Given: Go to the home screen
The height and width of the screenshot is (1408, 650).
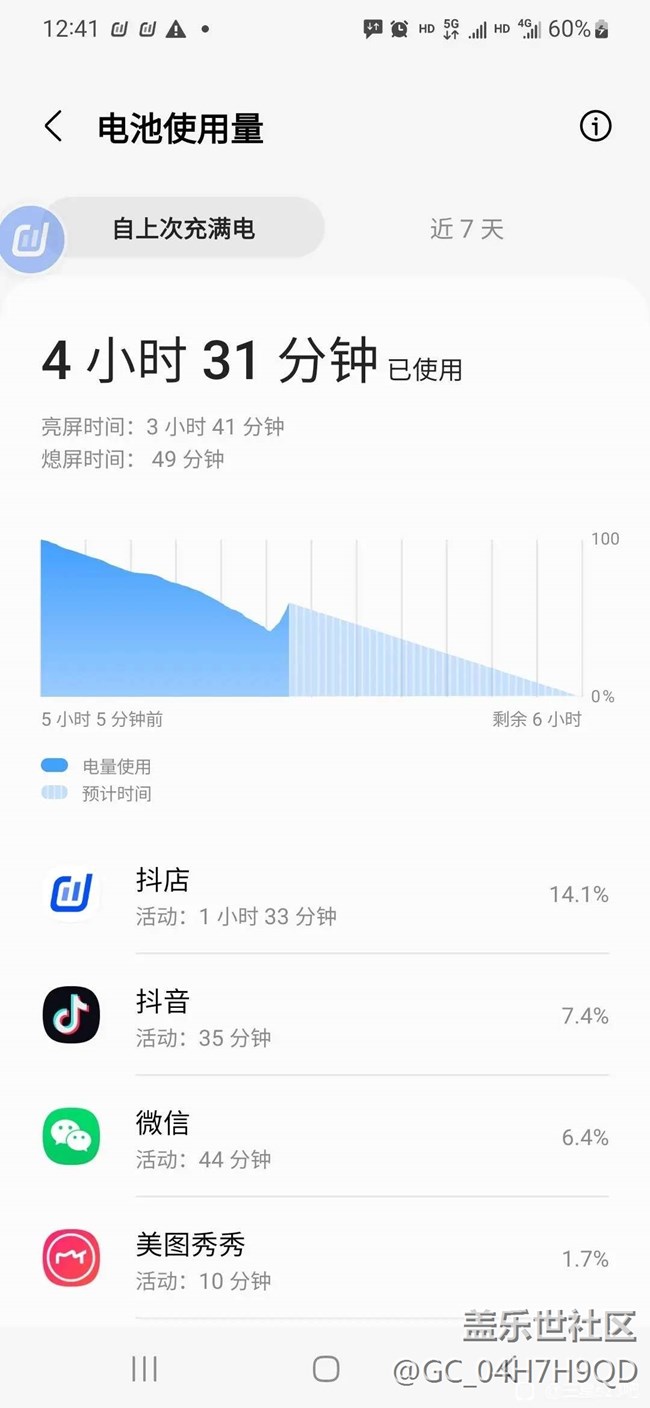Looking at the screenshot, I should tap(326, 1369).
